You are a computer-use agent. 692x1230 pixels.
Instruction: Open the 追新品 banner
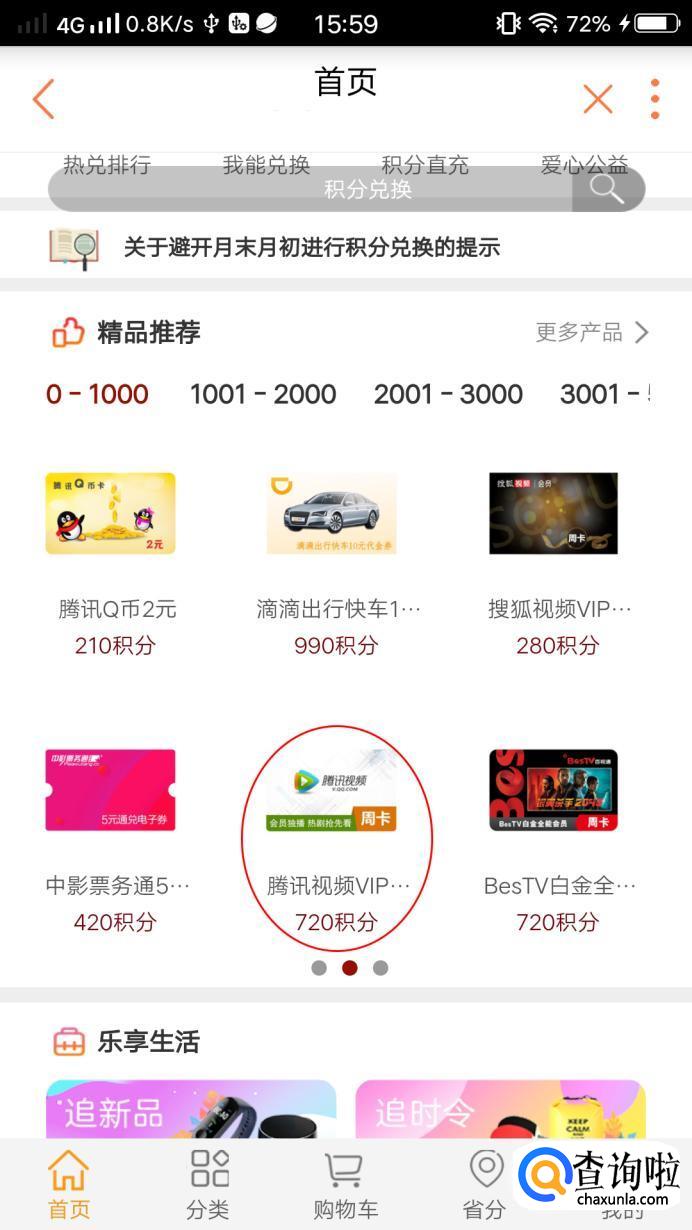[191, 1110]
